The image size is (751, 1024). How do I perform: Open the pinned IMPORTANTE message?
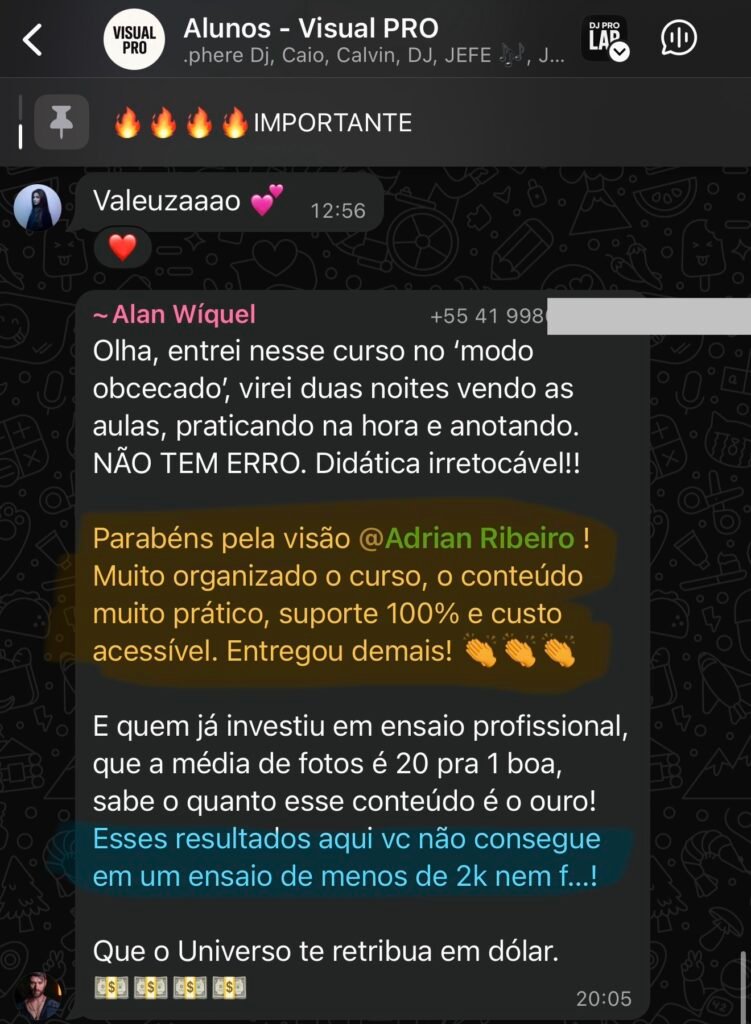(x=330, y=123)
